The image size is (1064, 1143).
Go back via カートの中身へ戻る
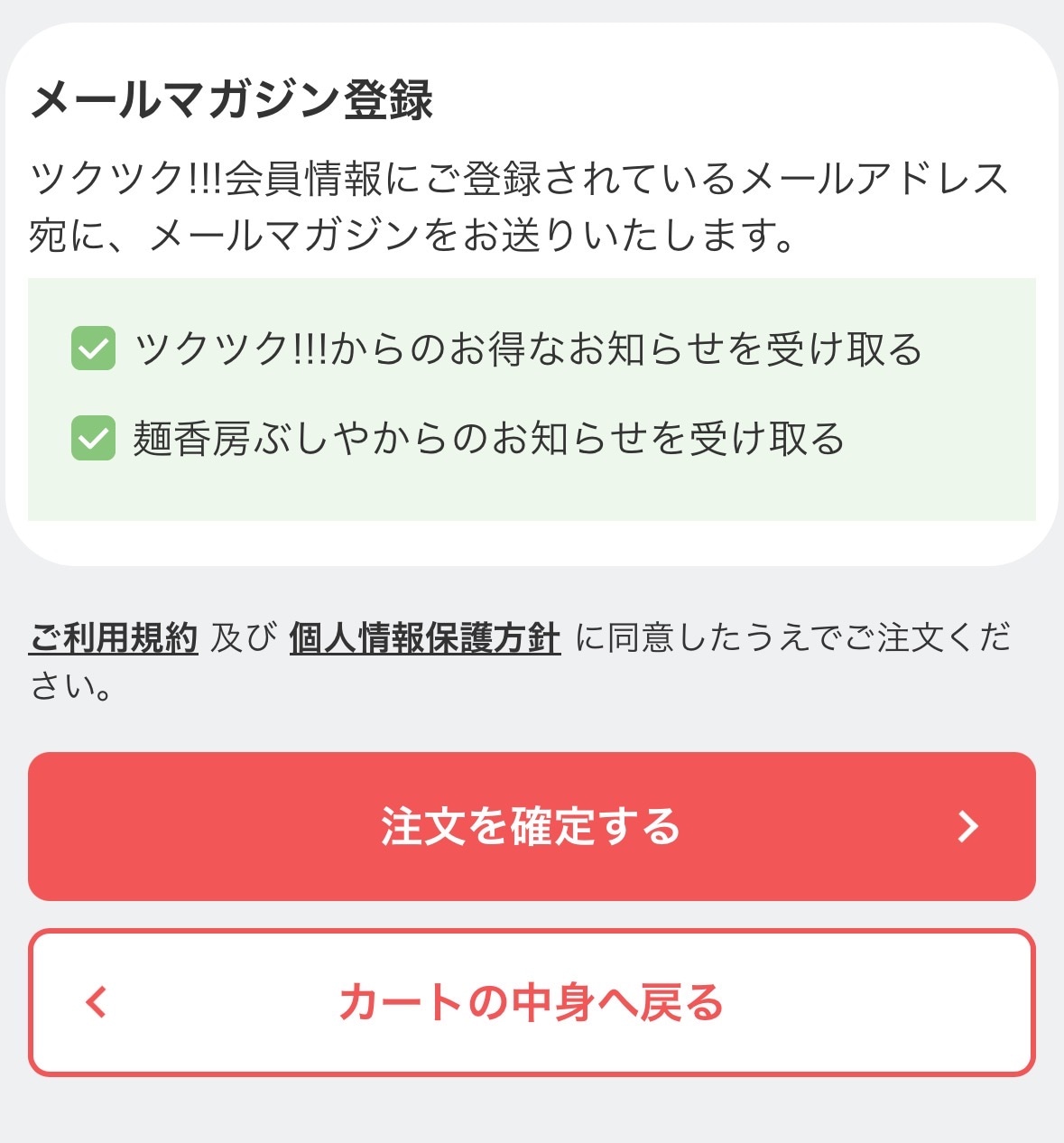(532, 1002)
